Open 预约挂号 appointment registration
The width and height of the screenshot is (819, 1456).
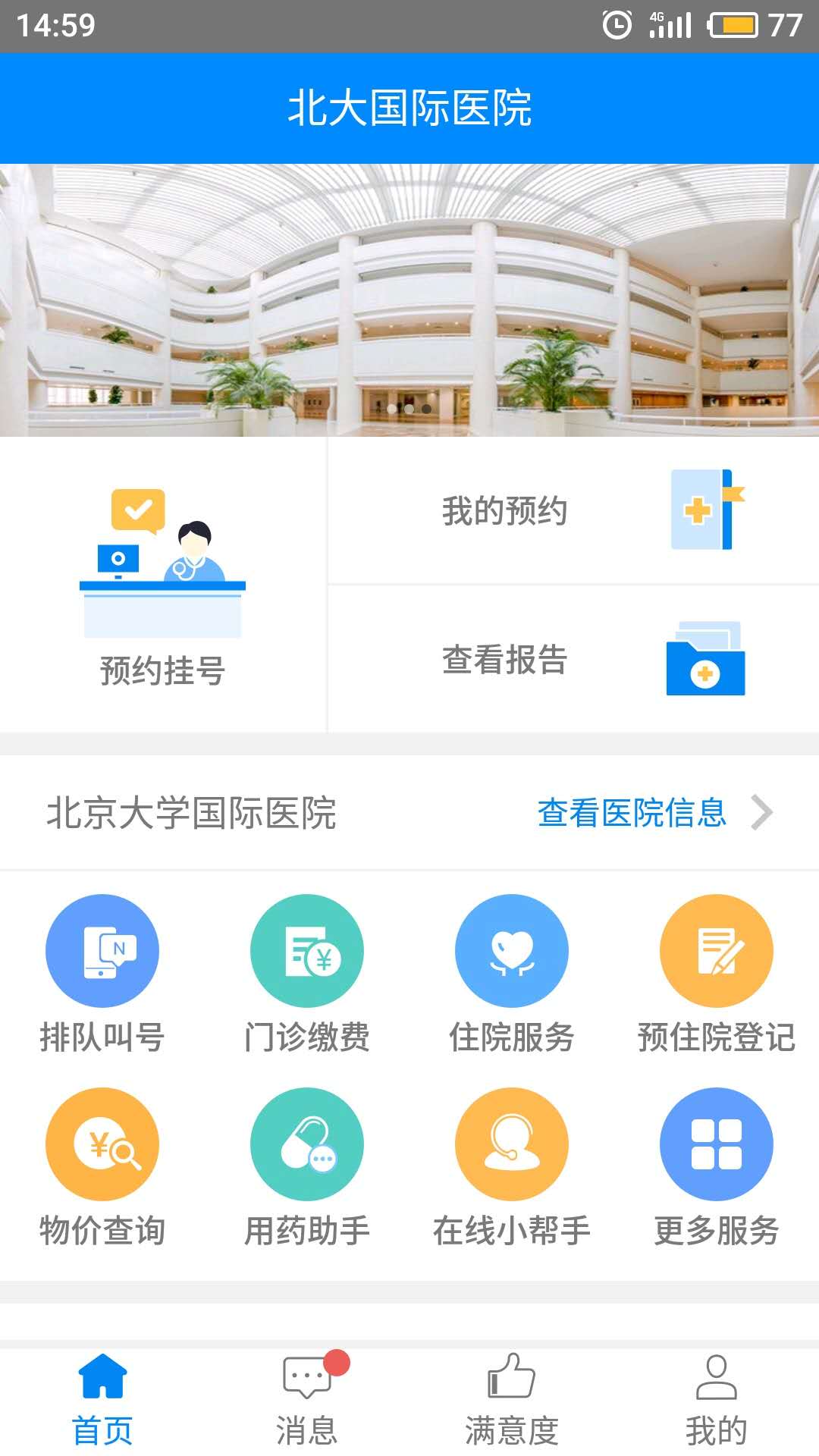pyautogui.click(x=162, y=585)
